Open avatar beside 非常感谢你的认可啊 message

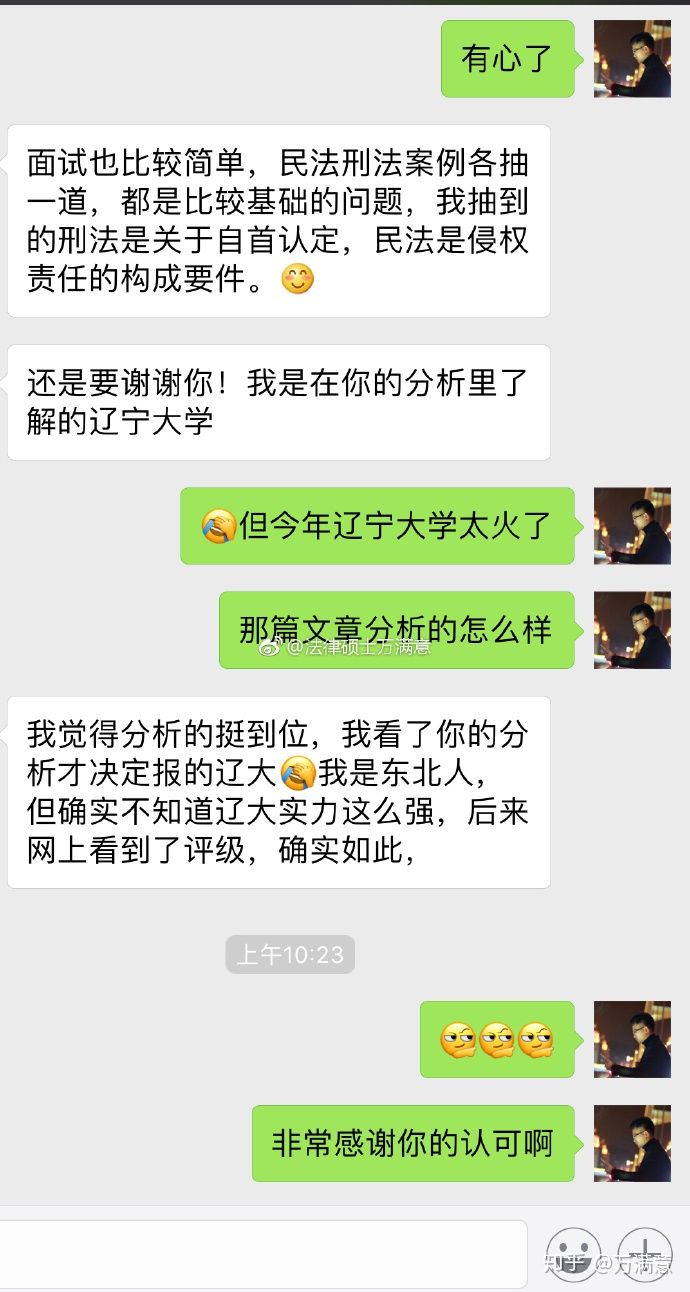point(632,1143)
